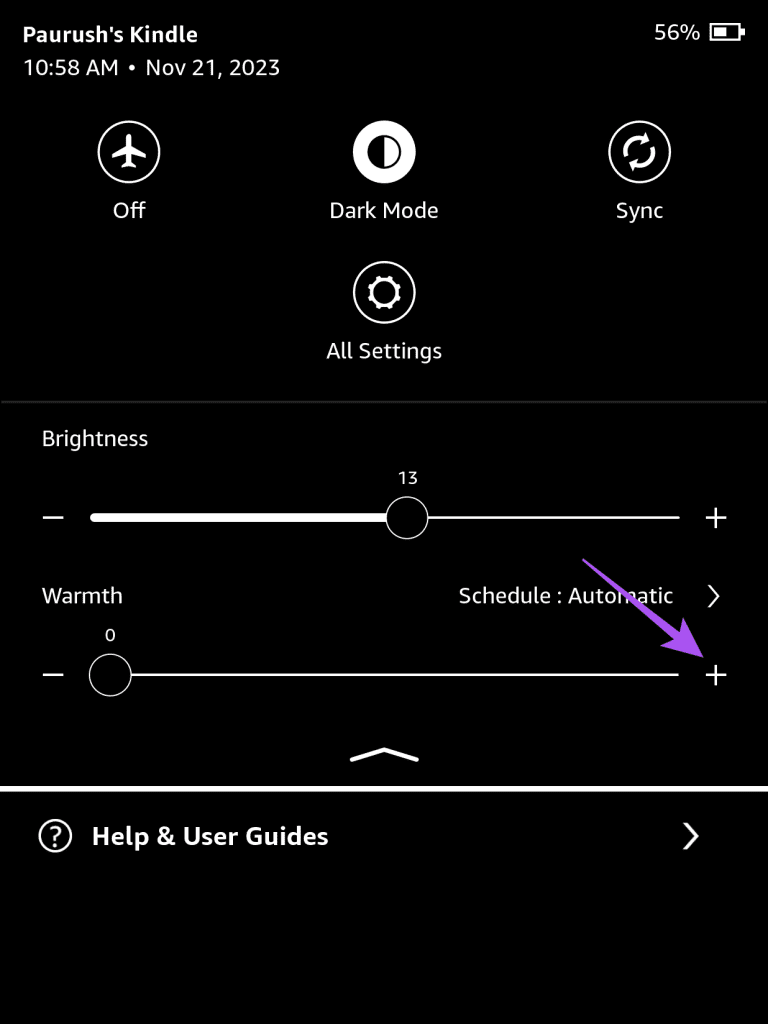
Task: Increase brightness with the plus icon
Action: pos(715,518)
